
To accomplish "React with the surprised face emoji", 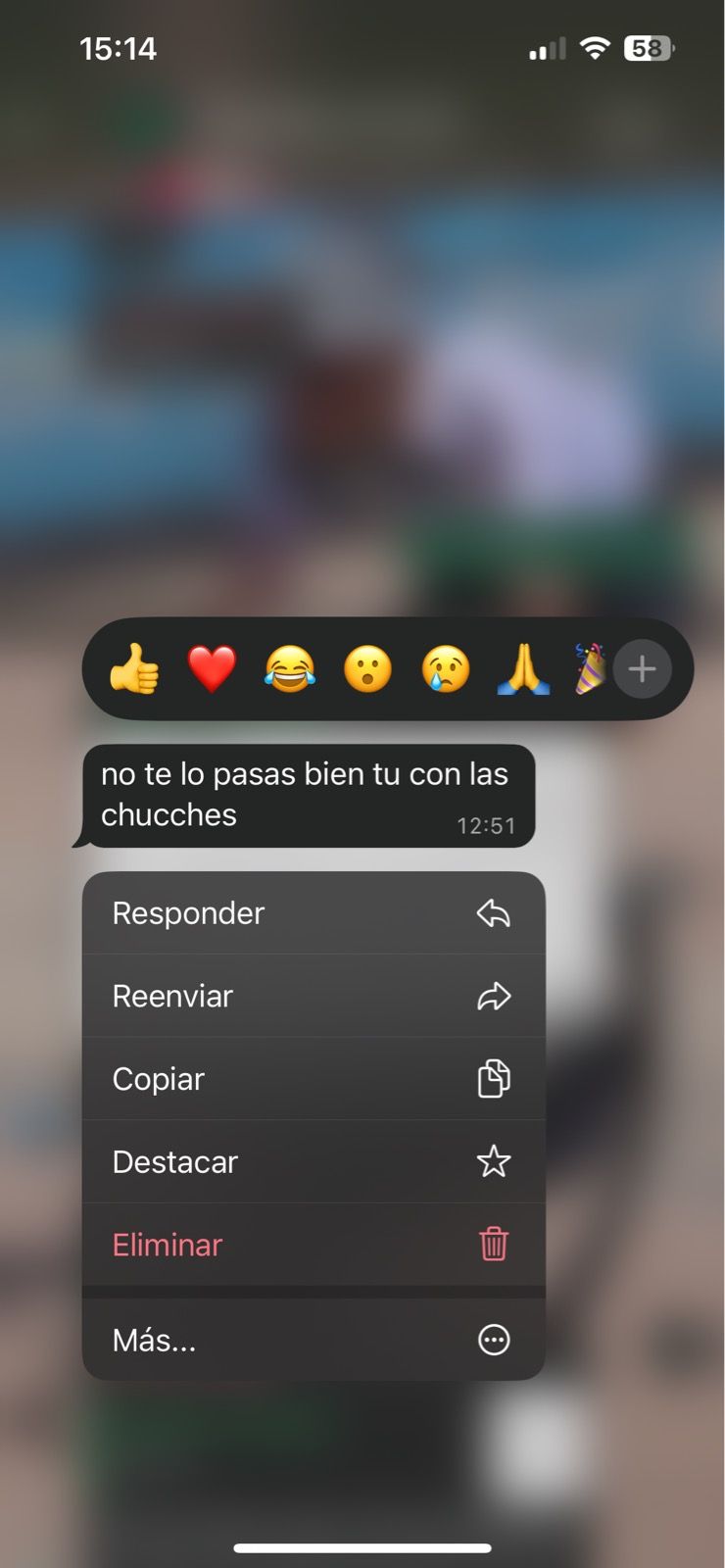I will (367, 669).
